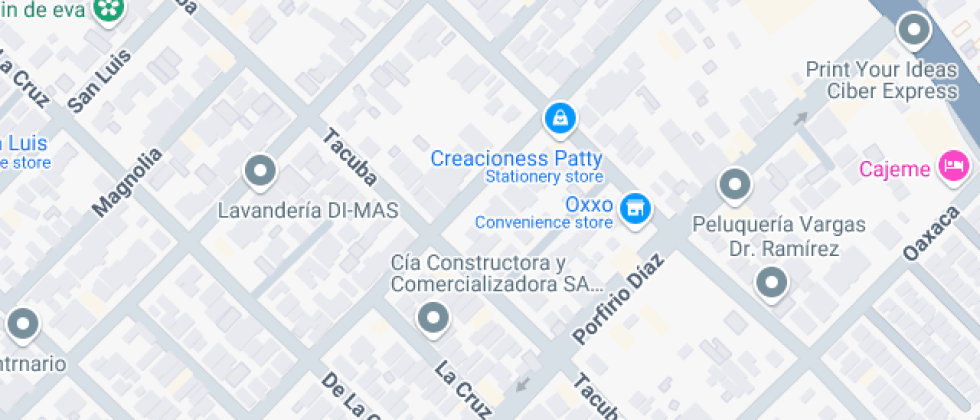Select the Cía Constructora y Comercializadora pin
The width and height of the screenshot is (980, 420).
tap(433, 319)
